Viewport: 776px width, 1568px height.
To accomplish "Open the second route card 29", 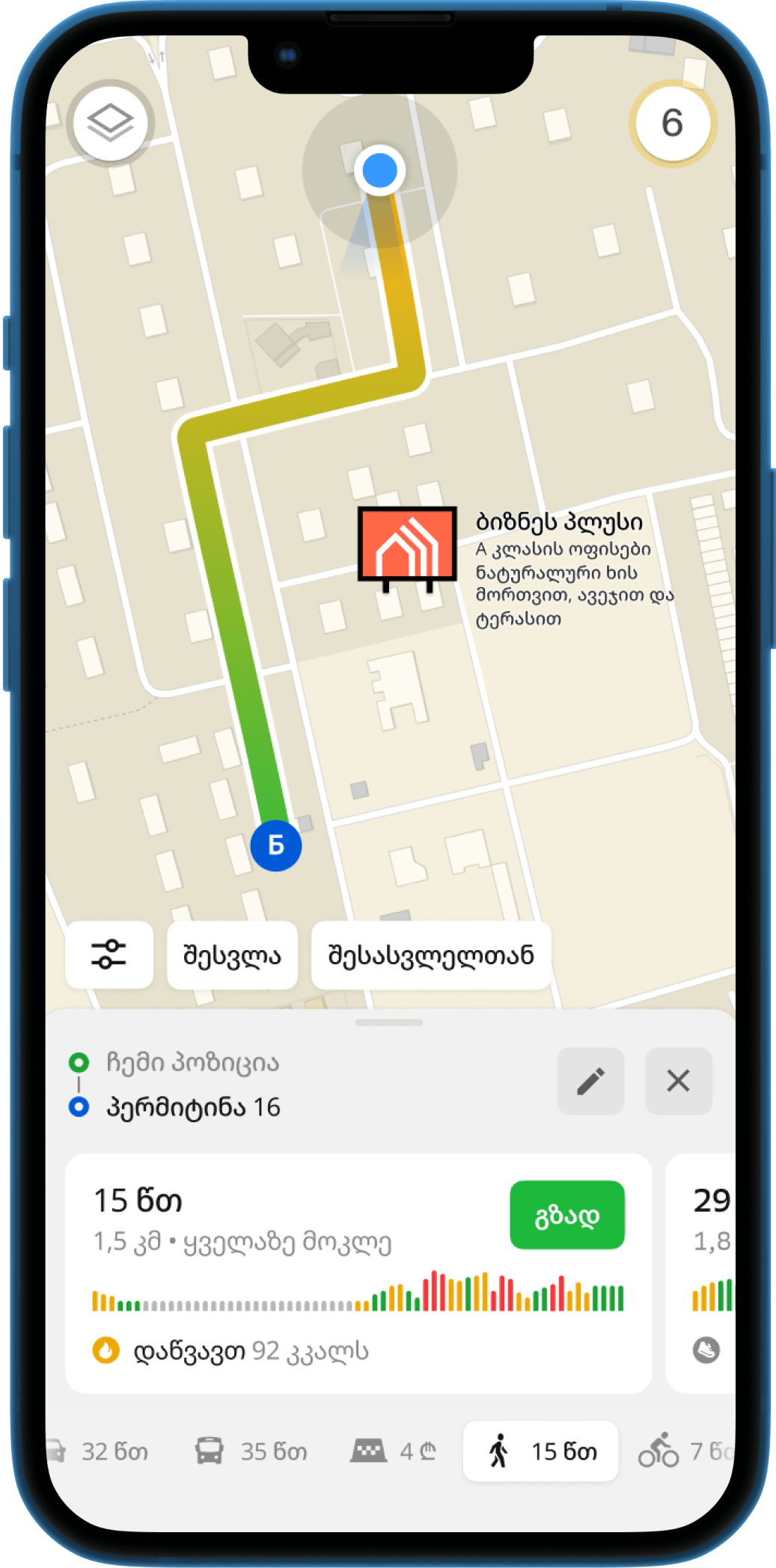I will click(x=703, y=1272).
